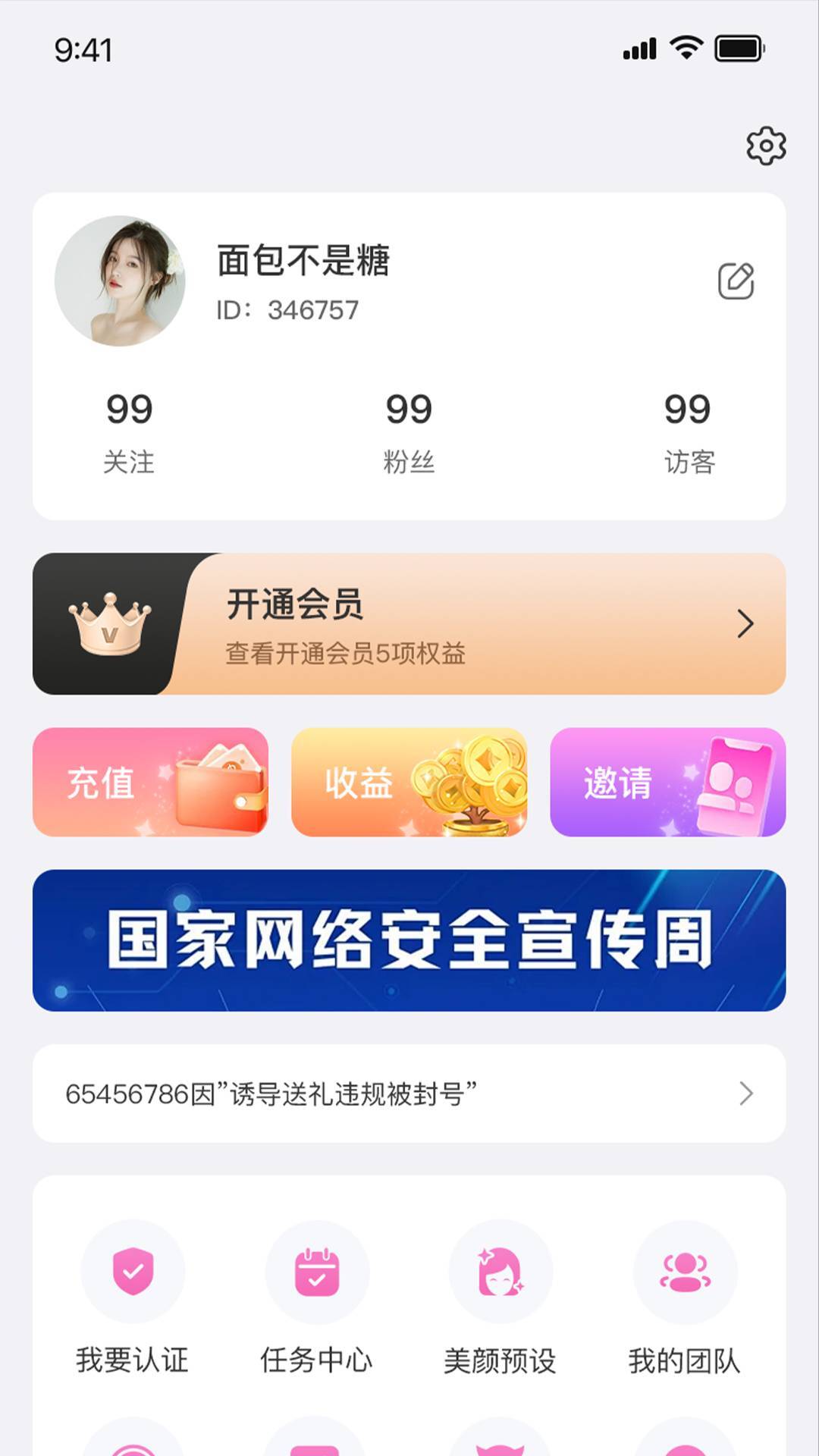View the 查看开通会员5项权益 link
Viewport: 819px width, 1456px height.
point(345,654)
